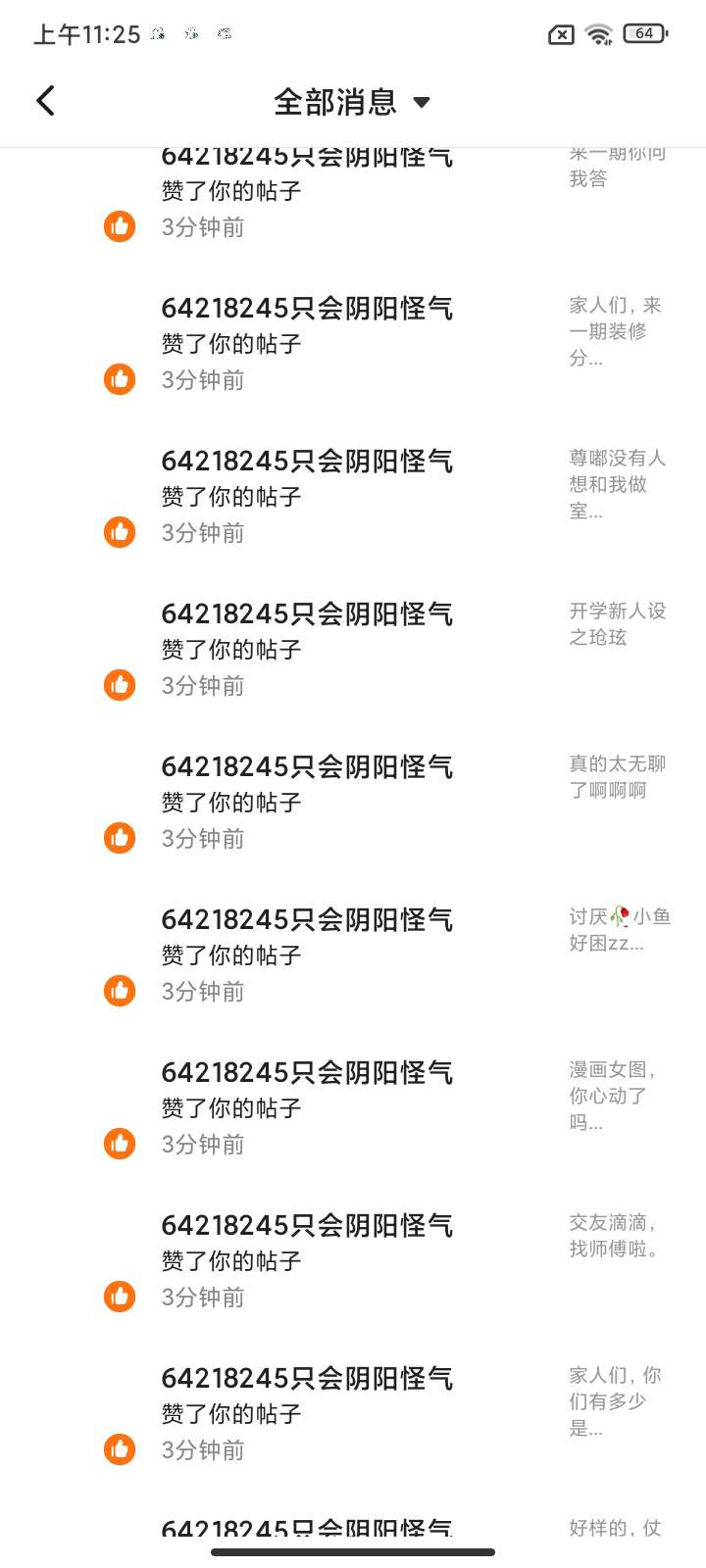The height and width of the screenshot is (1568, 706).
Task: Open the like notification for post 开学新人设之琀玹
Action: 353,649
